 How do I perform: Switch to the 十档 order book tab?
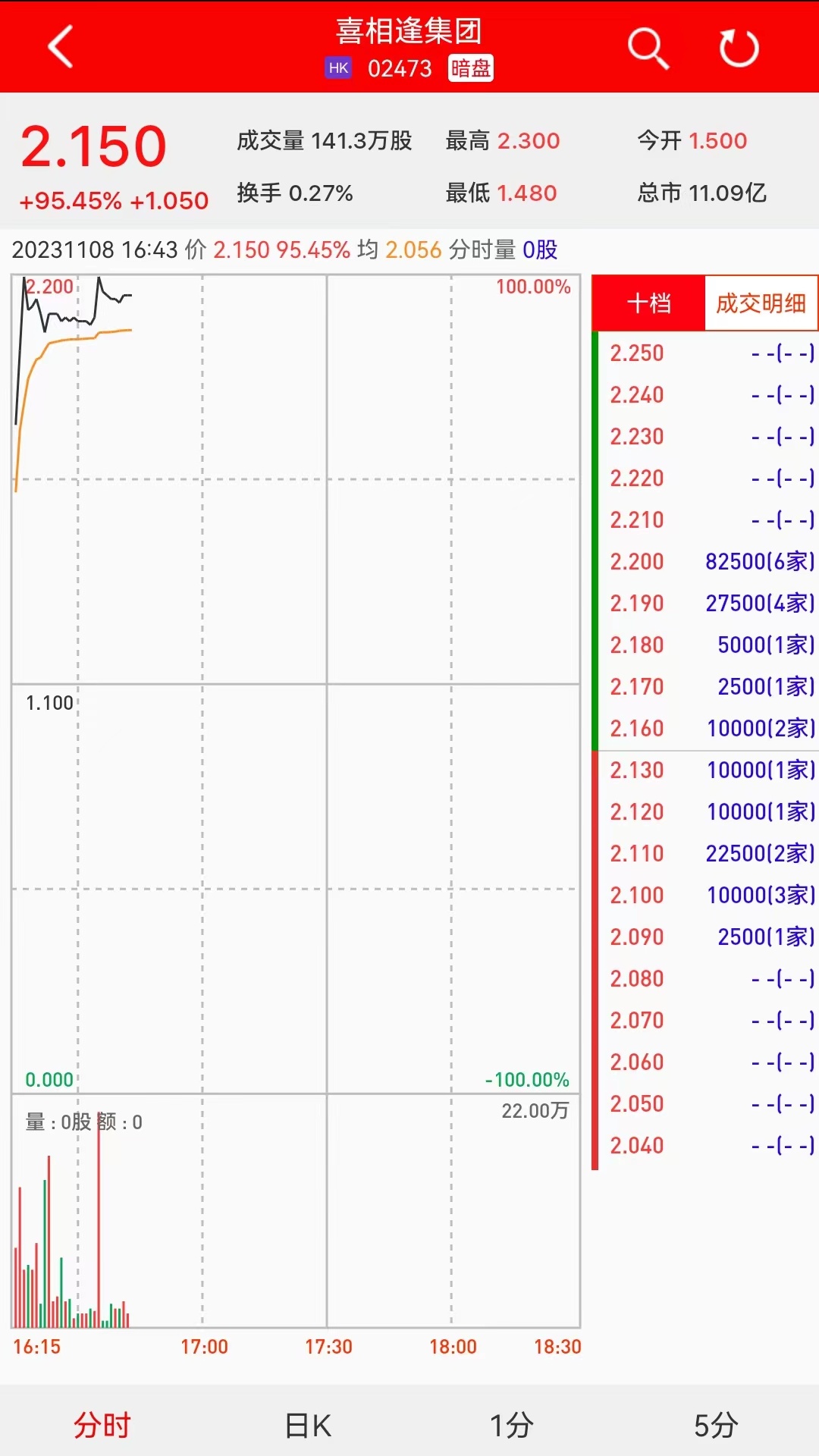pos(649,303)
